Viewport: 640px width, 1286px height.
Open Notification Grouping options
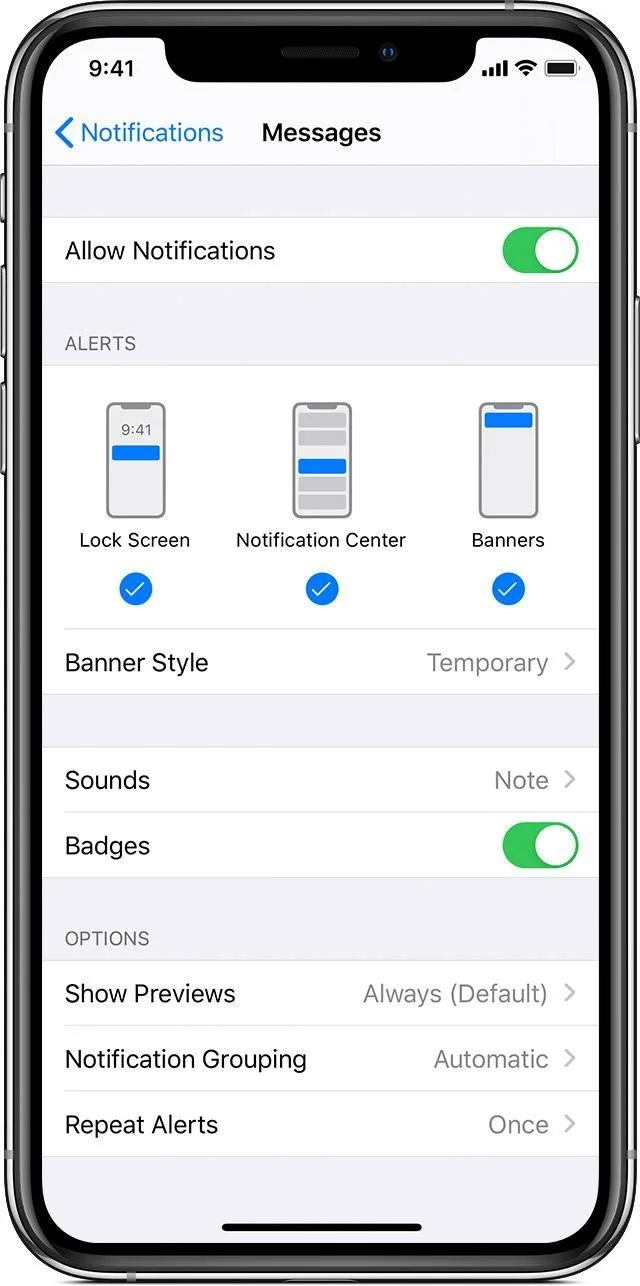coord(320,1059)
